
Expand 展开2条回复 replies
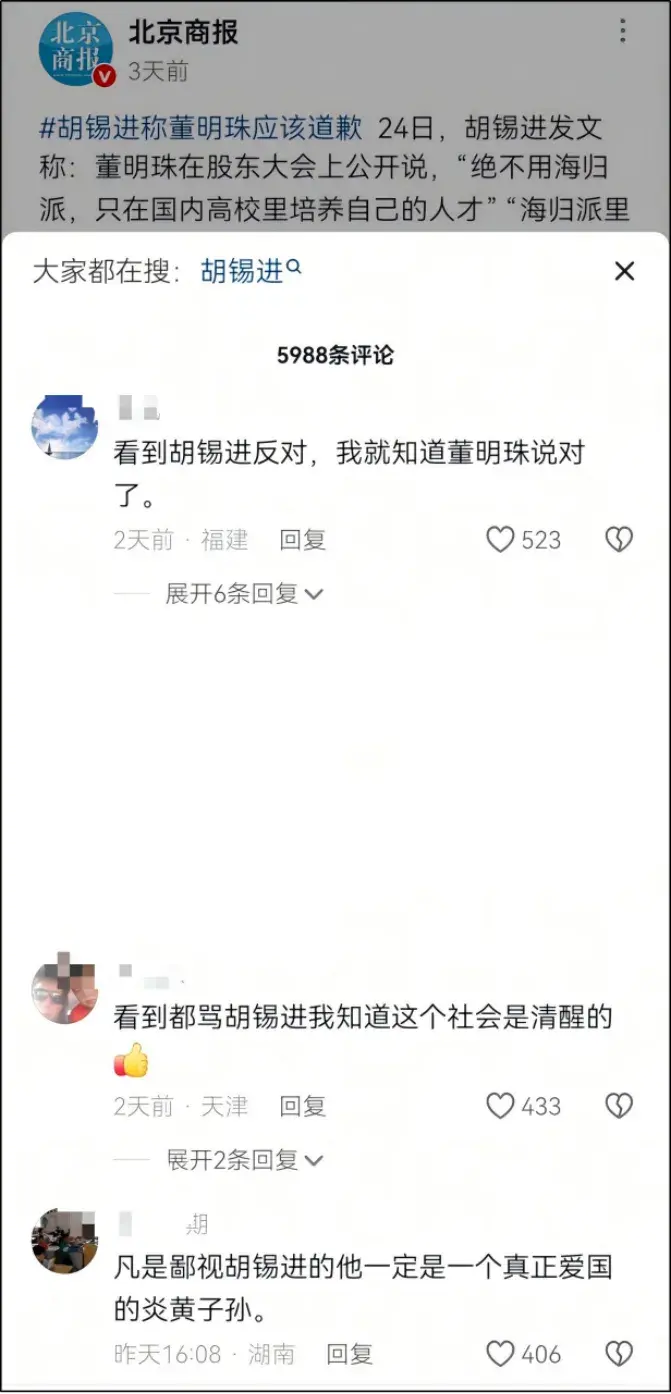(x=244, y=1160)
